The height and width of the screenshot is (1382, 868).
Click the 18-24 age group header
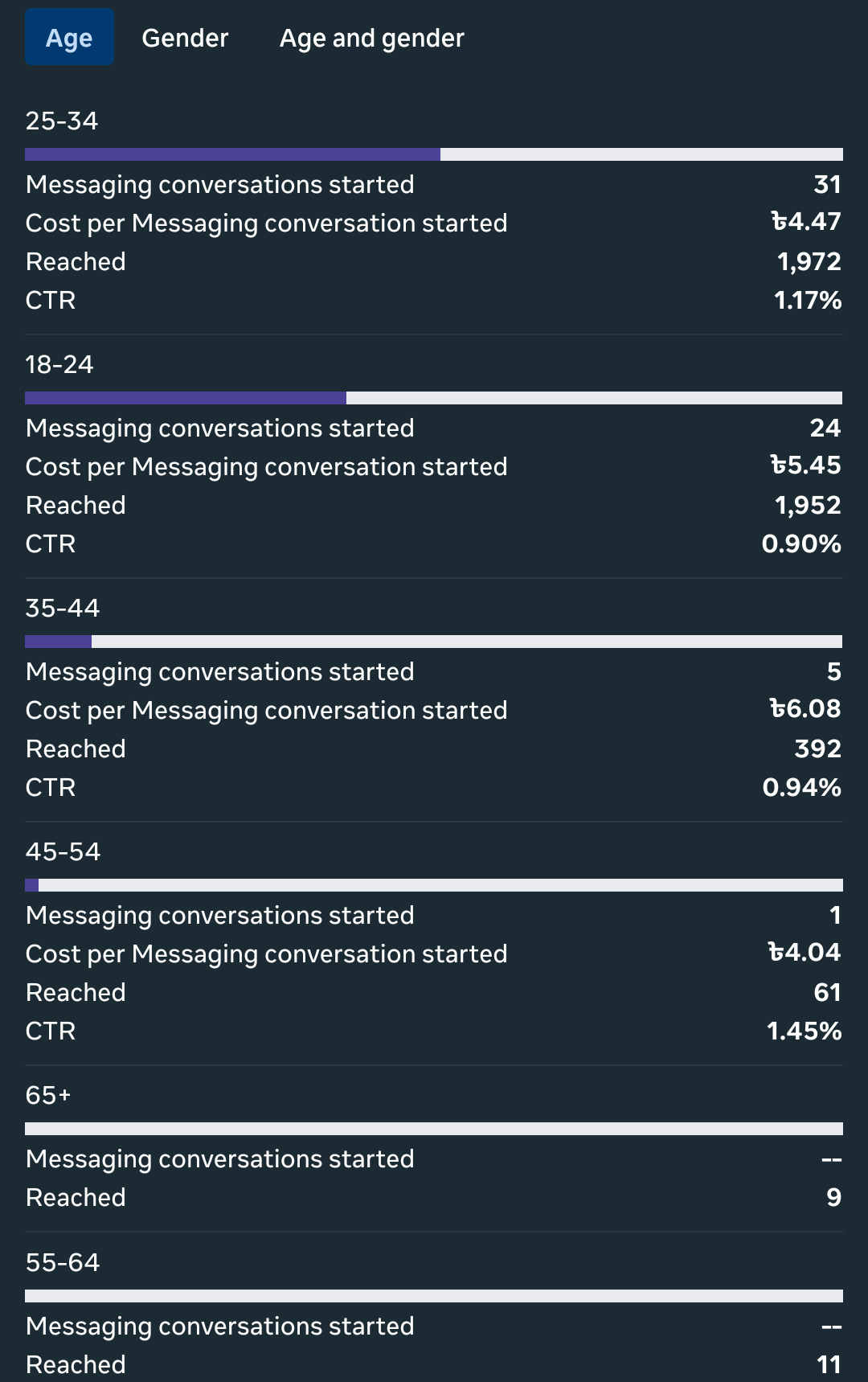pyautogui.click(x=60, y=365)
